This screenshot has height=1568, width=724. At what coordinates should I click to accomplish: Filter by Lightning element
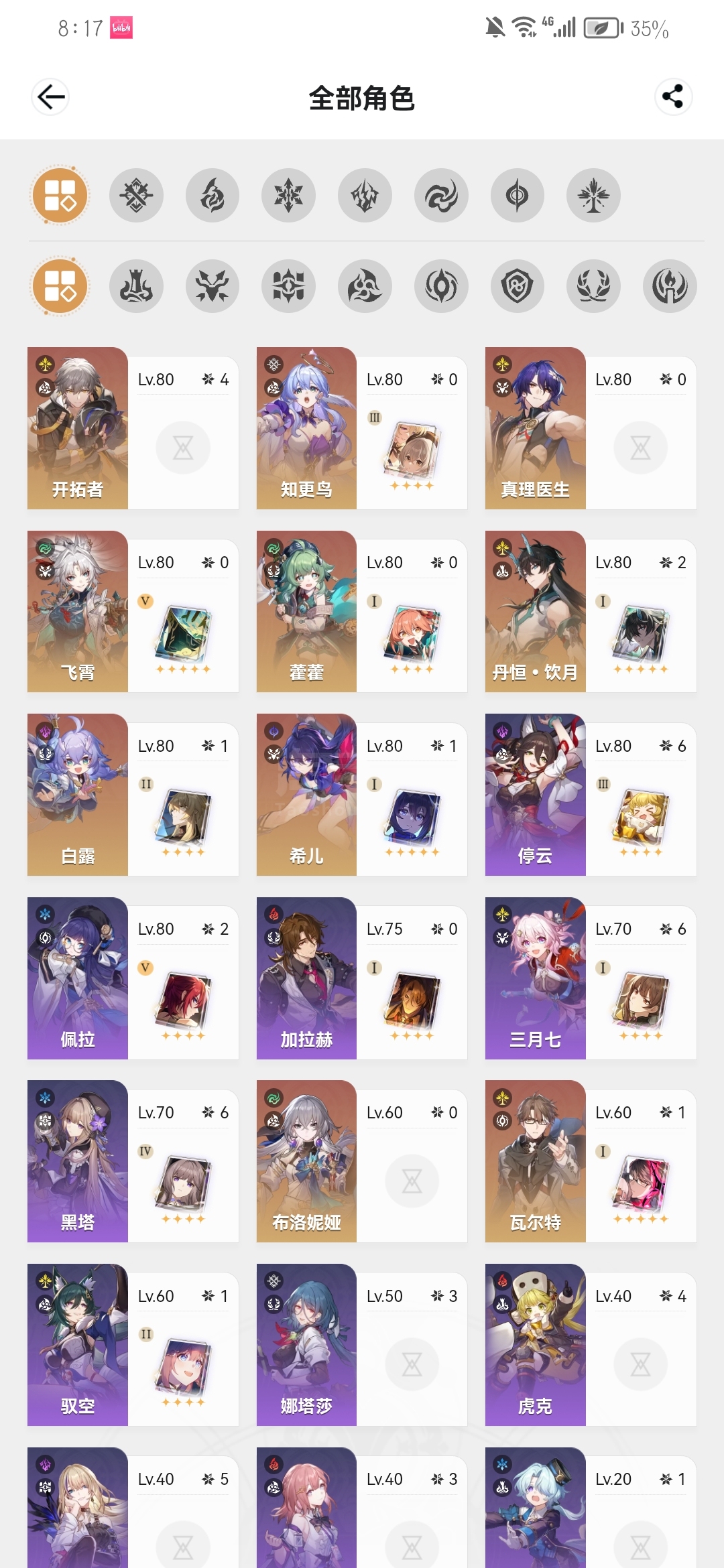[365, 196]
